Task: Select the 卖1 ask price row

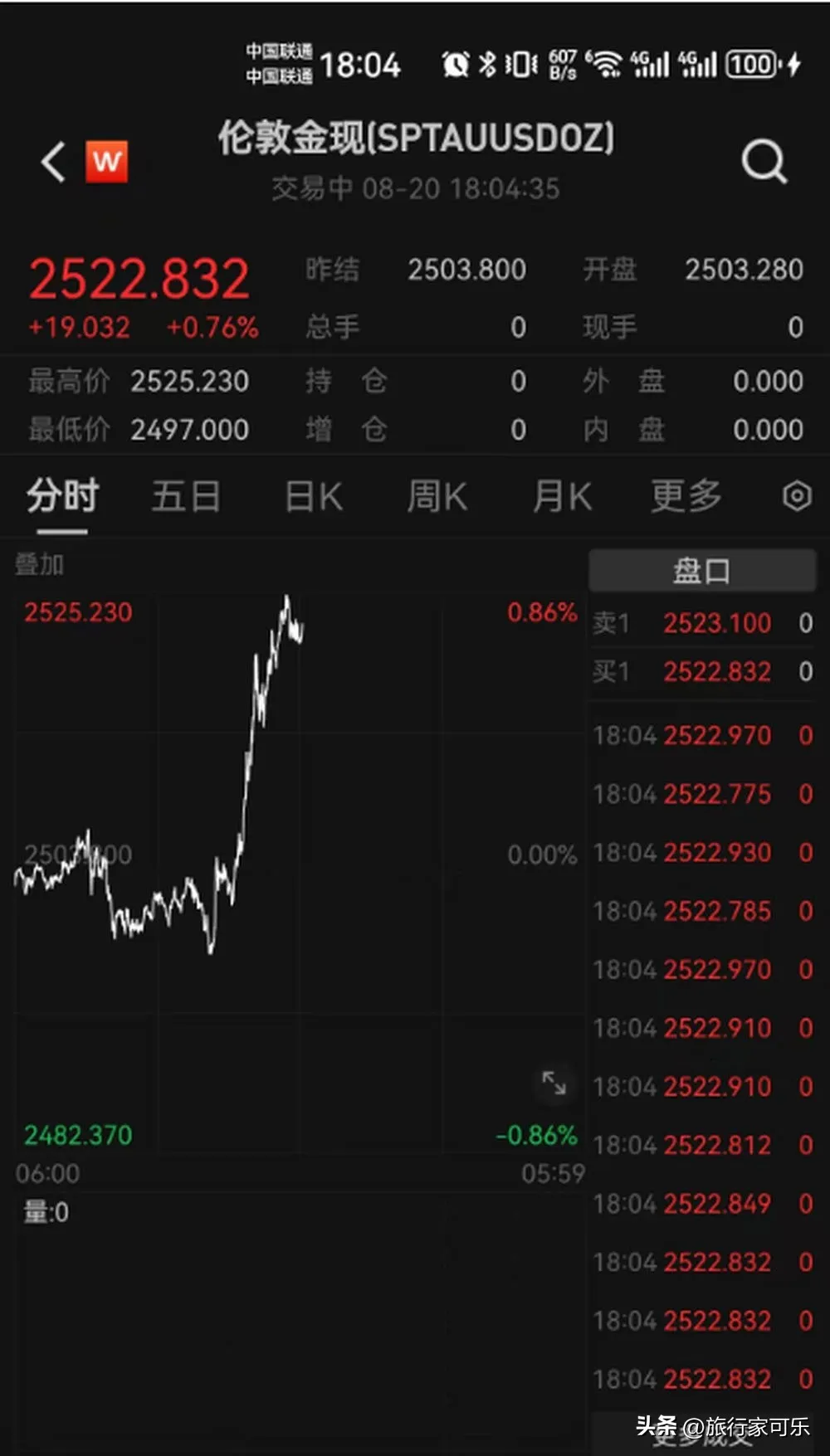Action: [x=701, y=623]
